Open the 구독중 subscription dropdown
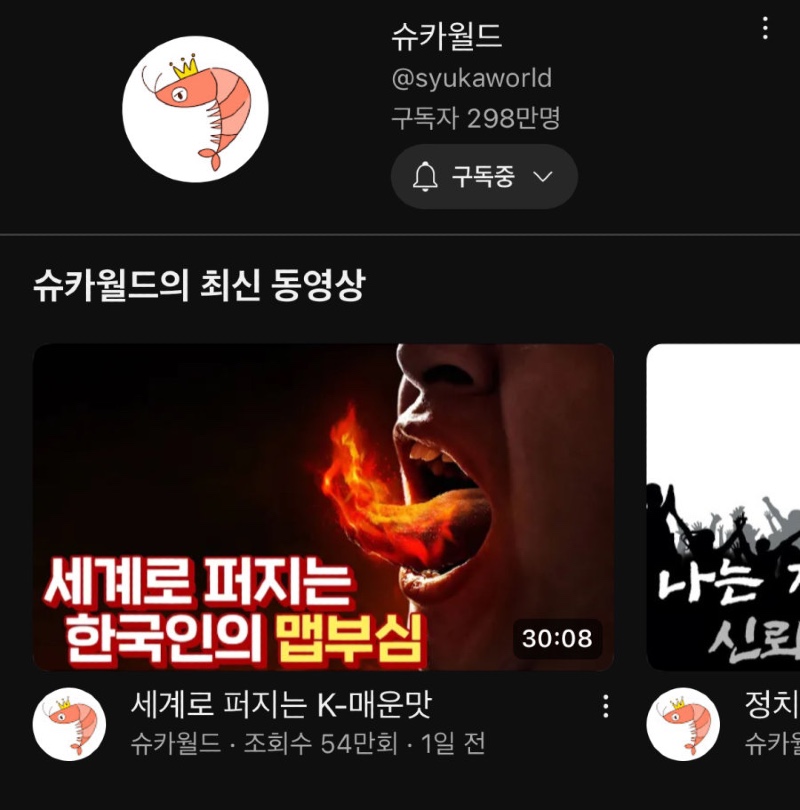This screenshot has width=800, height=810. coord(484,177)
